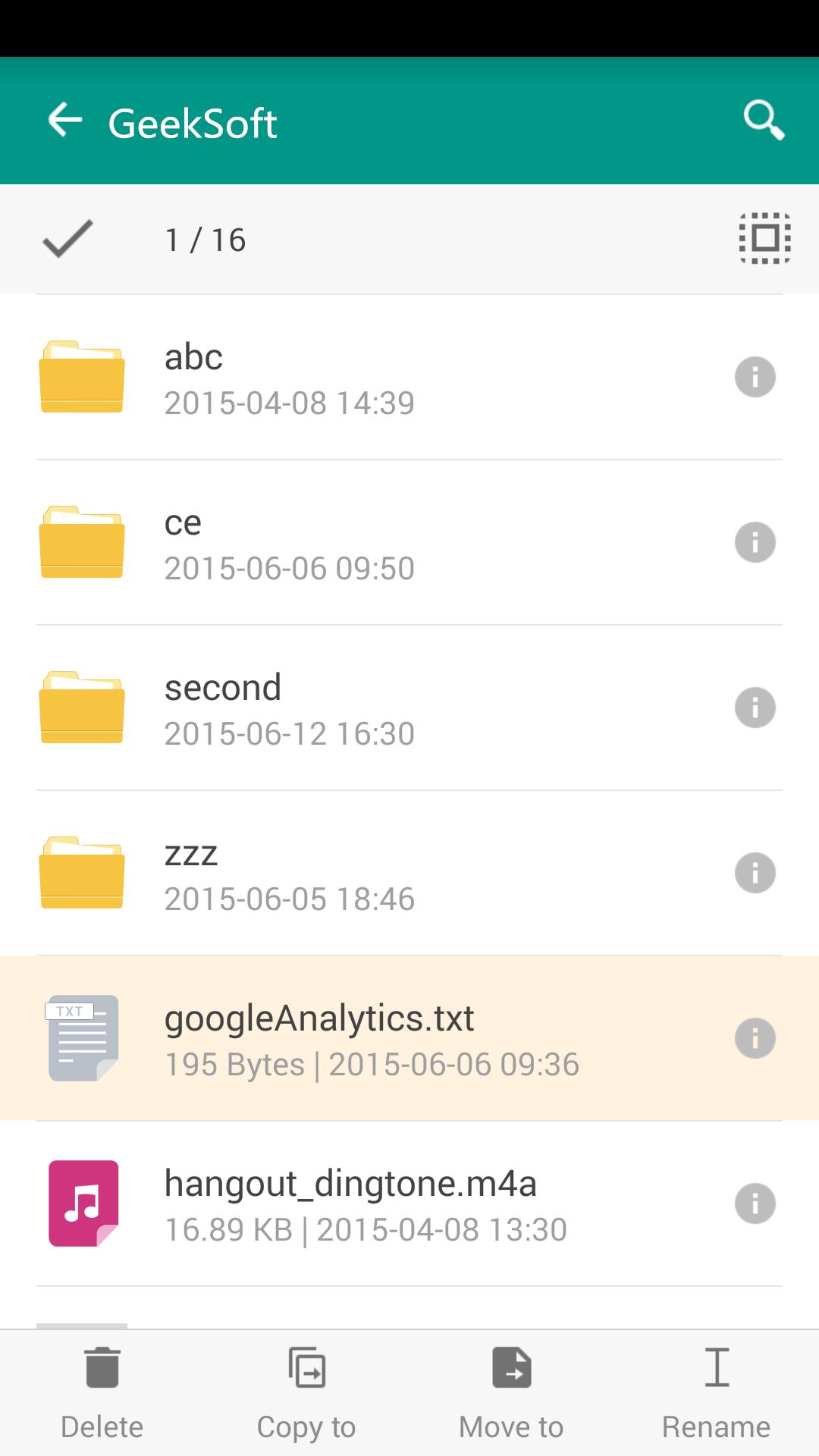The image size is (819, 1456).
Task: Open info for the zzz folder
Action: point(755,872)
